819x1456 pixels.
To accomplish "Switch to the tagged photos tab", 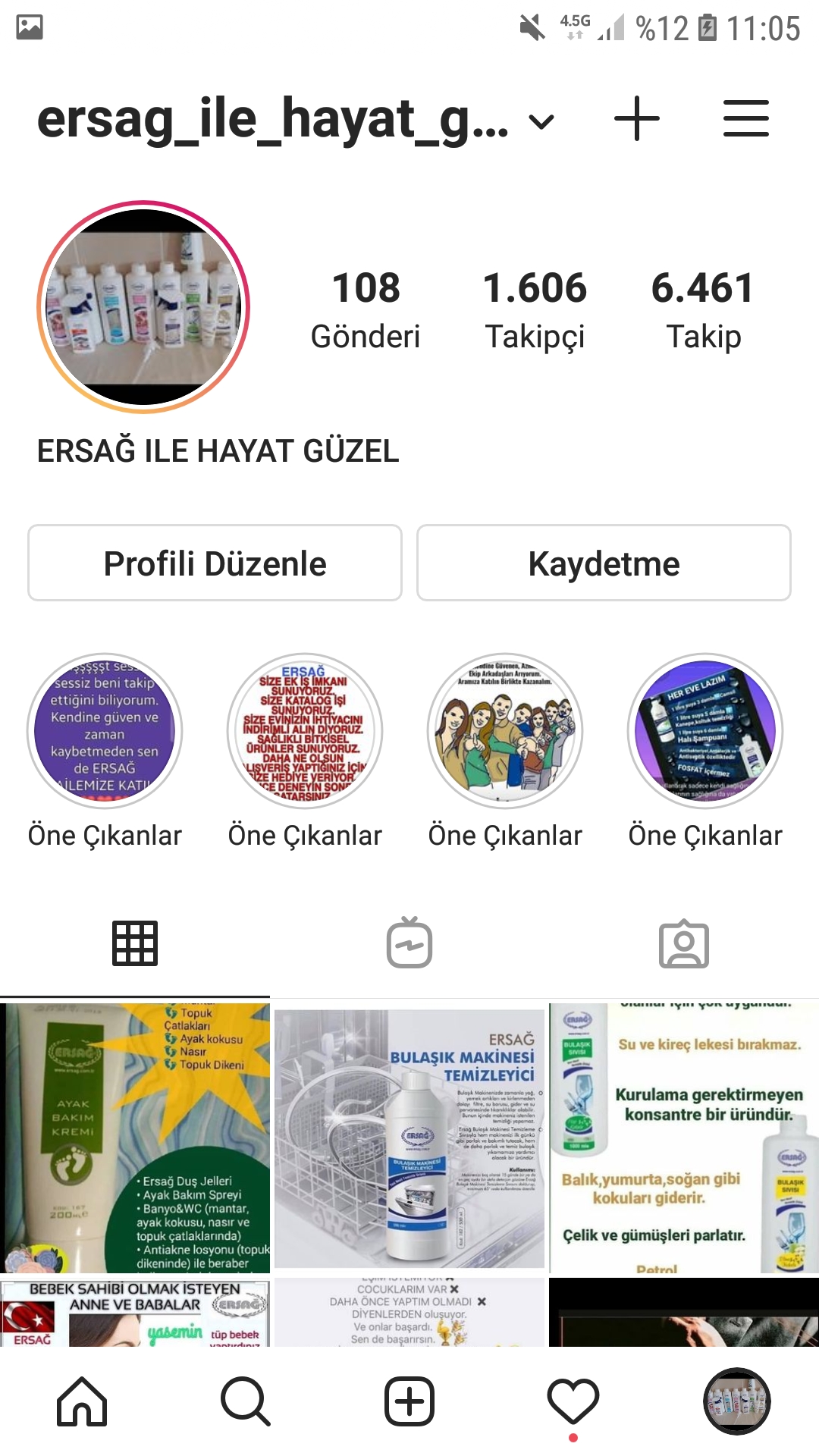I will [683, 944].
